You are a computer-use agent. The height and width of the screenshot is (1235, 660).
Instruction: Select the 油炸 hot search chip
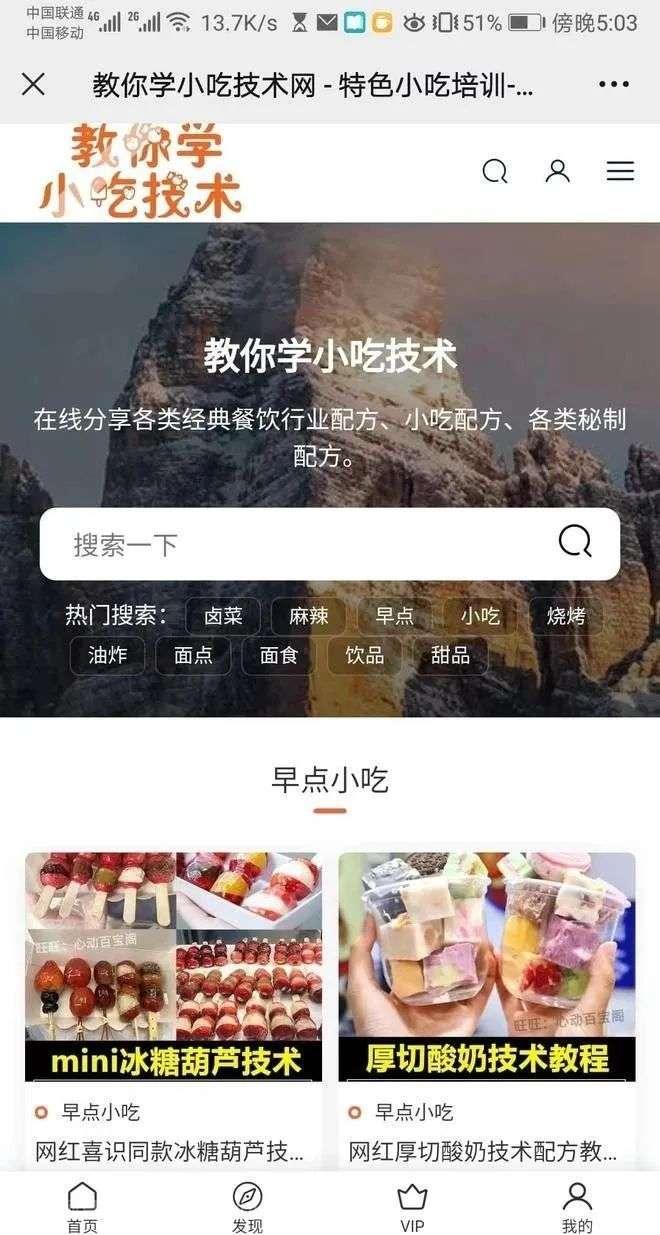[107, 656]
